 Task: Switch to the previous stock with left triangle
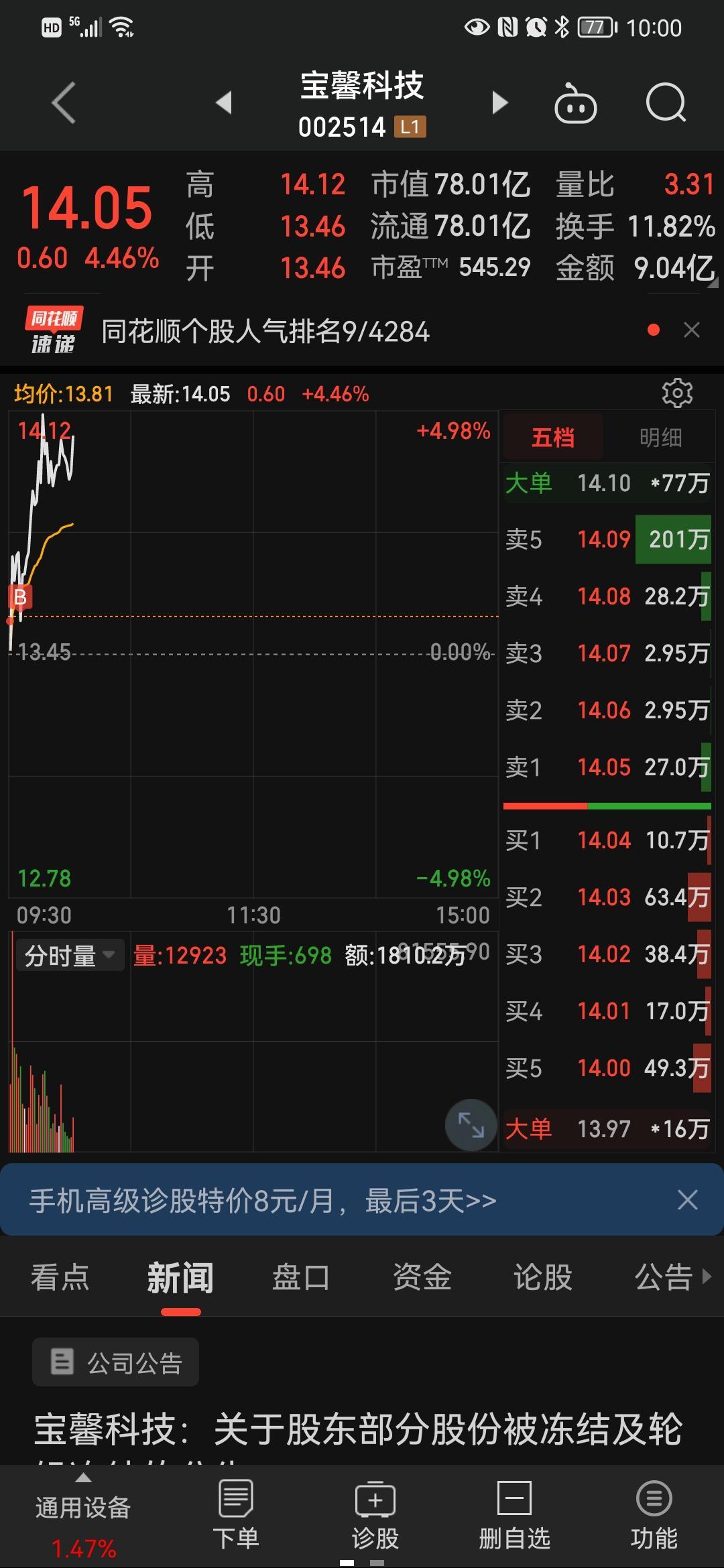point(224,103)
